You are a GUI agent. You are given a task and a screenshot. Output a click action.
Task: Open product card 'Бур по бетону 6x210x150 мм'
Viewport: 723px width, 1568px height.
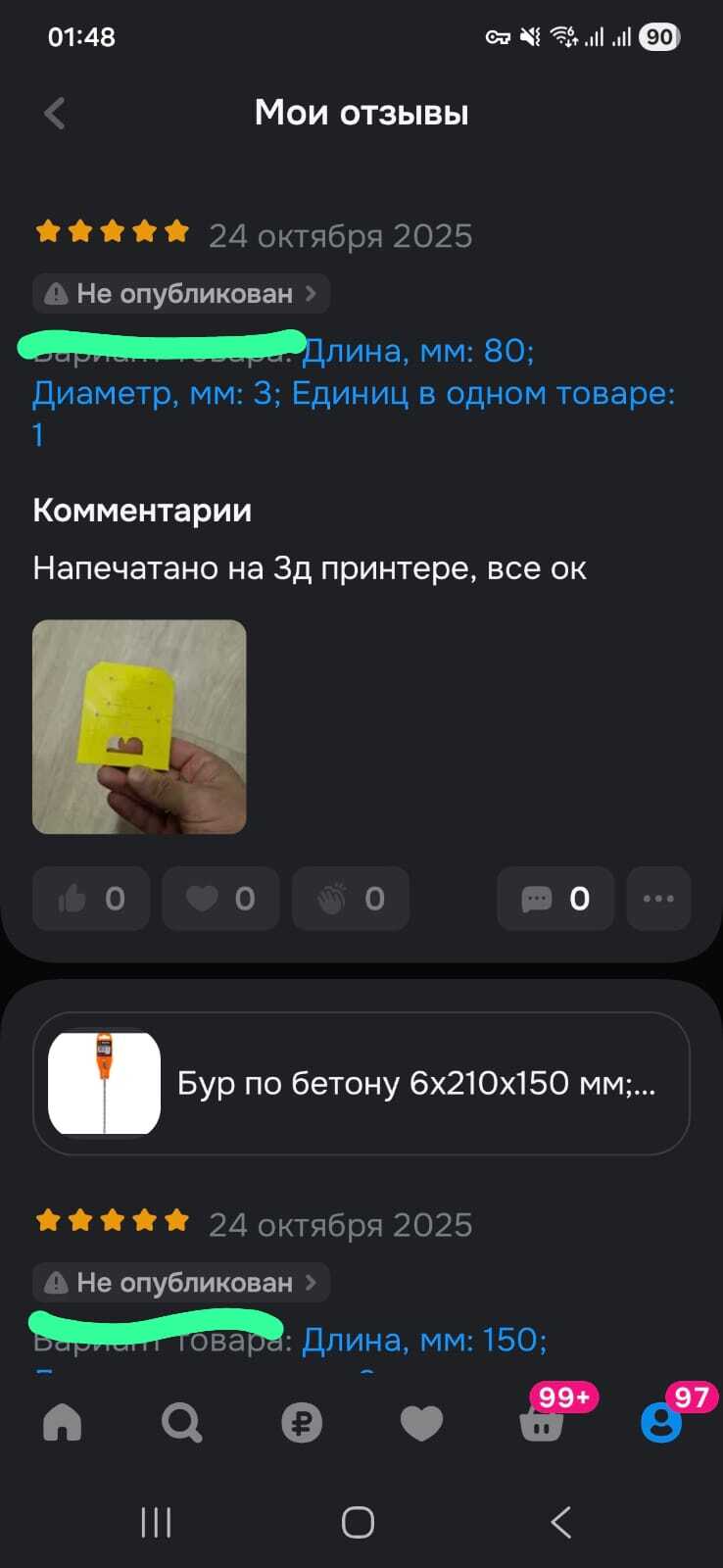coord(361,1083)
